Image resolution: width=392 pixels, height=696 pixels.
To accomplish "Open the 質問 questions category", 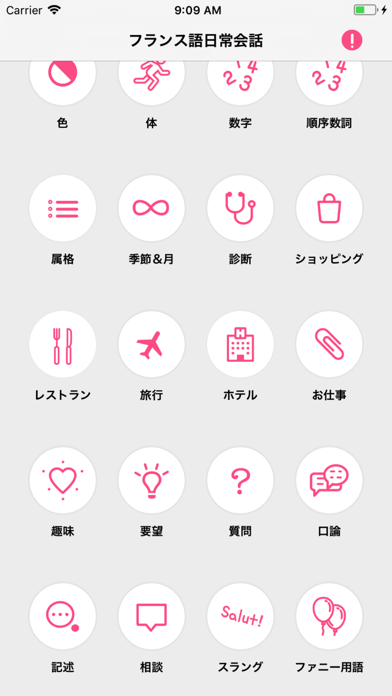I will click(240, 480).
